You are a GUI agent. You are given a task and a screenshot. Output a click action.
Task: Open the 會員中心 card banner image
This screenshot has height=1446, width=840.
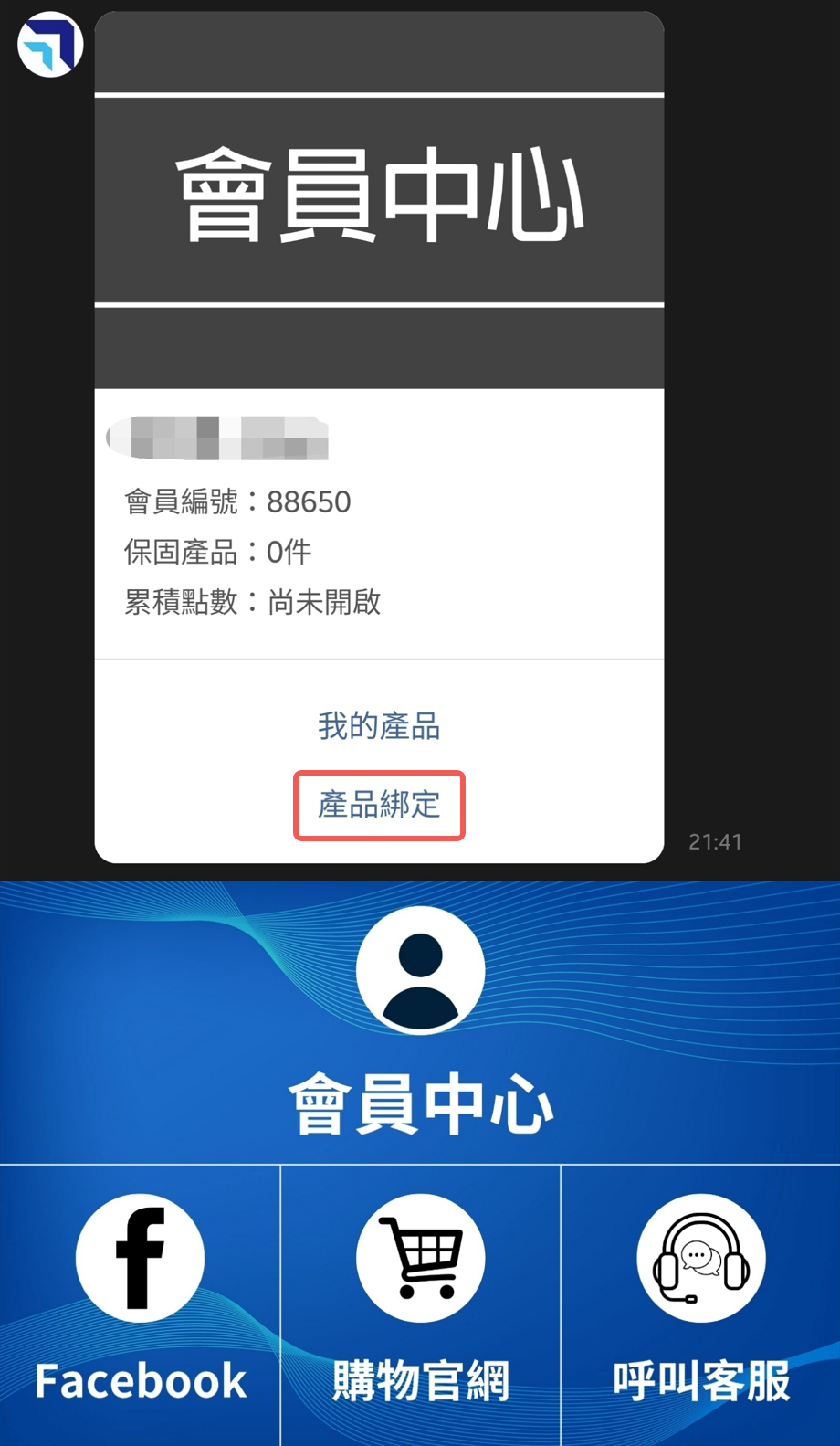coord(379,201)
